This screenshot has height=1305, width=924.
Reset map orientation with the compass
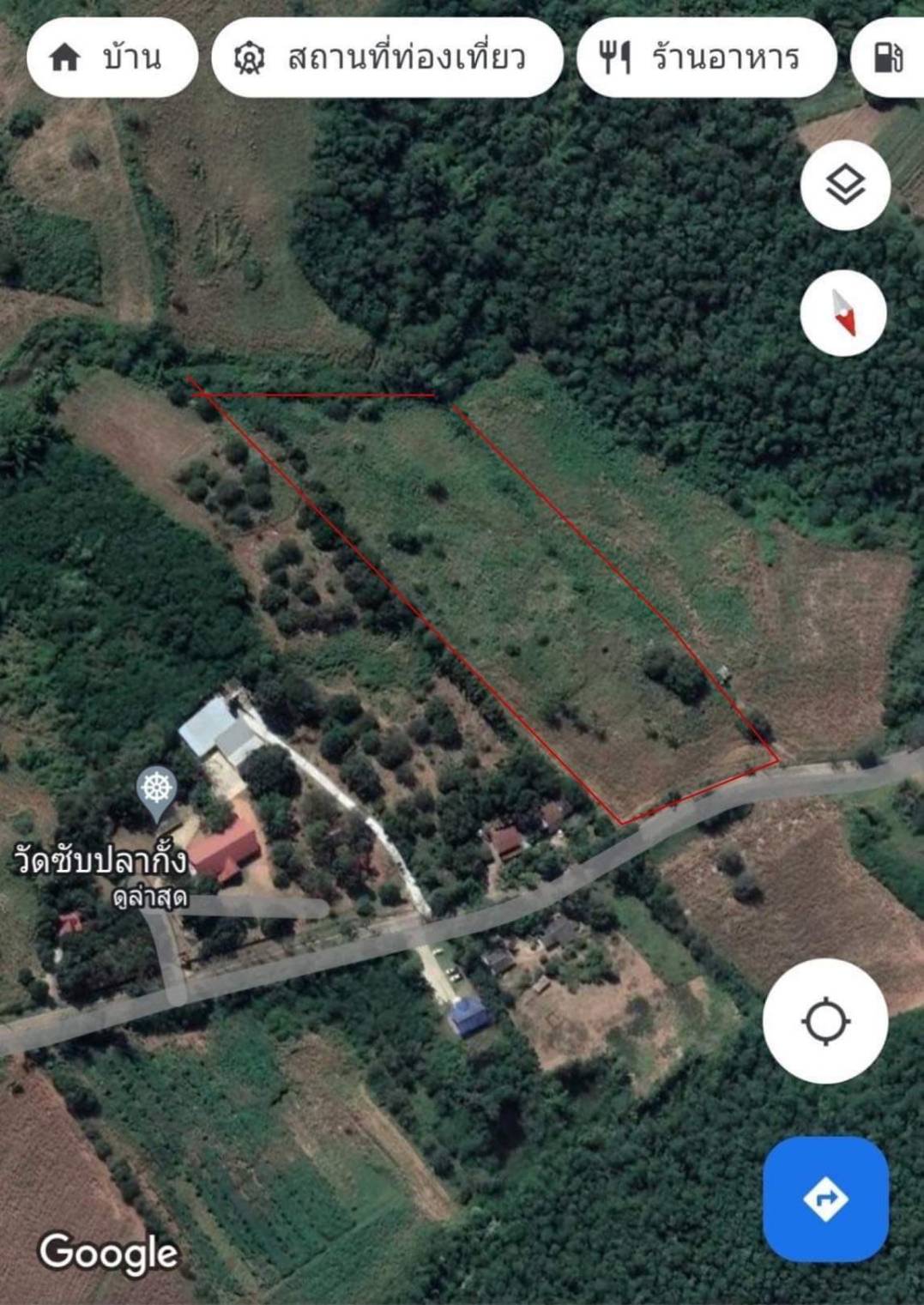click(843, 312)
